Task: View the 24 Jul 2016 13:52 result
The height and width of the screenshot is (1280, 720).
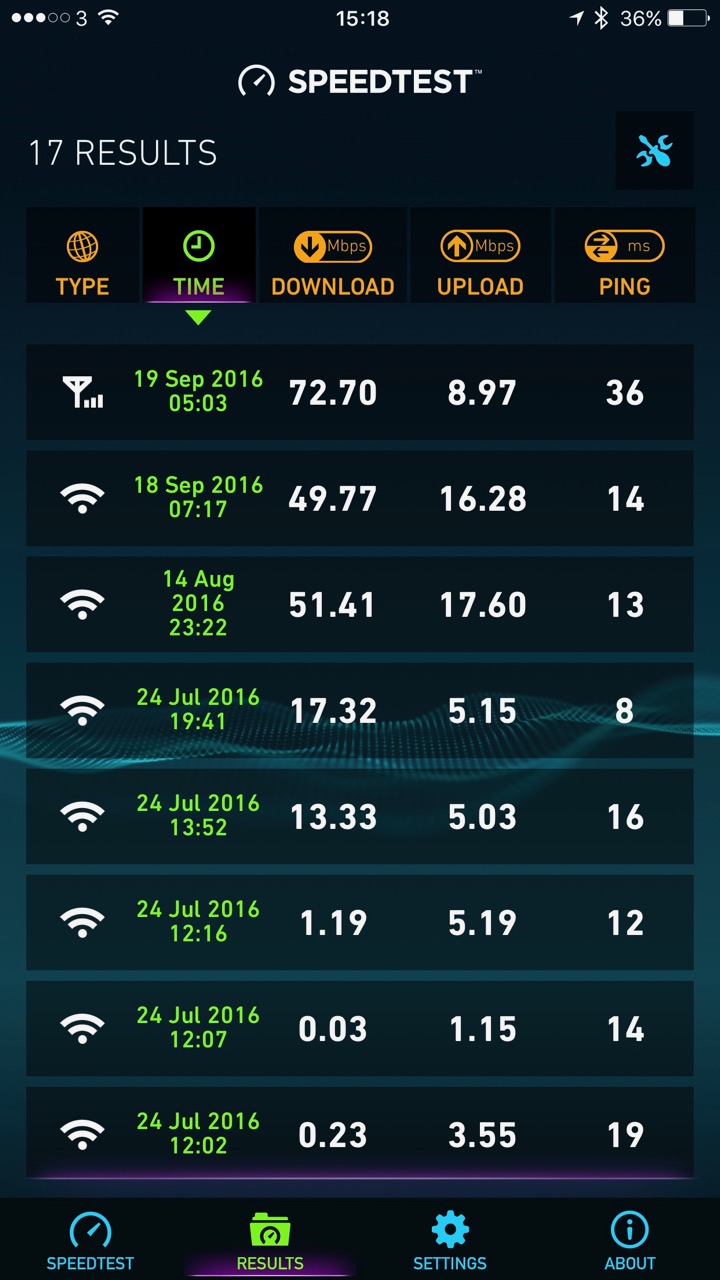Action: click(x=360, y=816)
